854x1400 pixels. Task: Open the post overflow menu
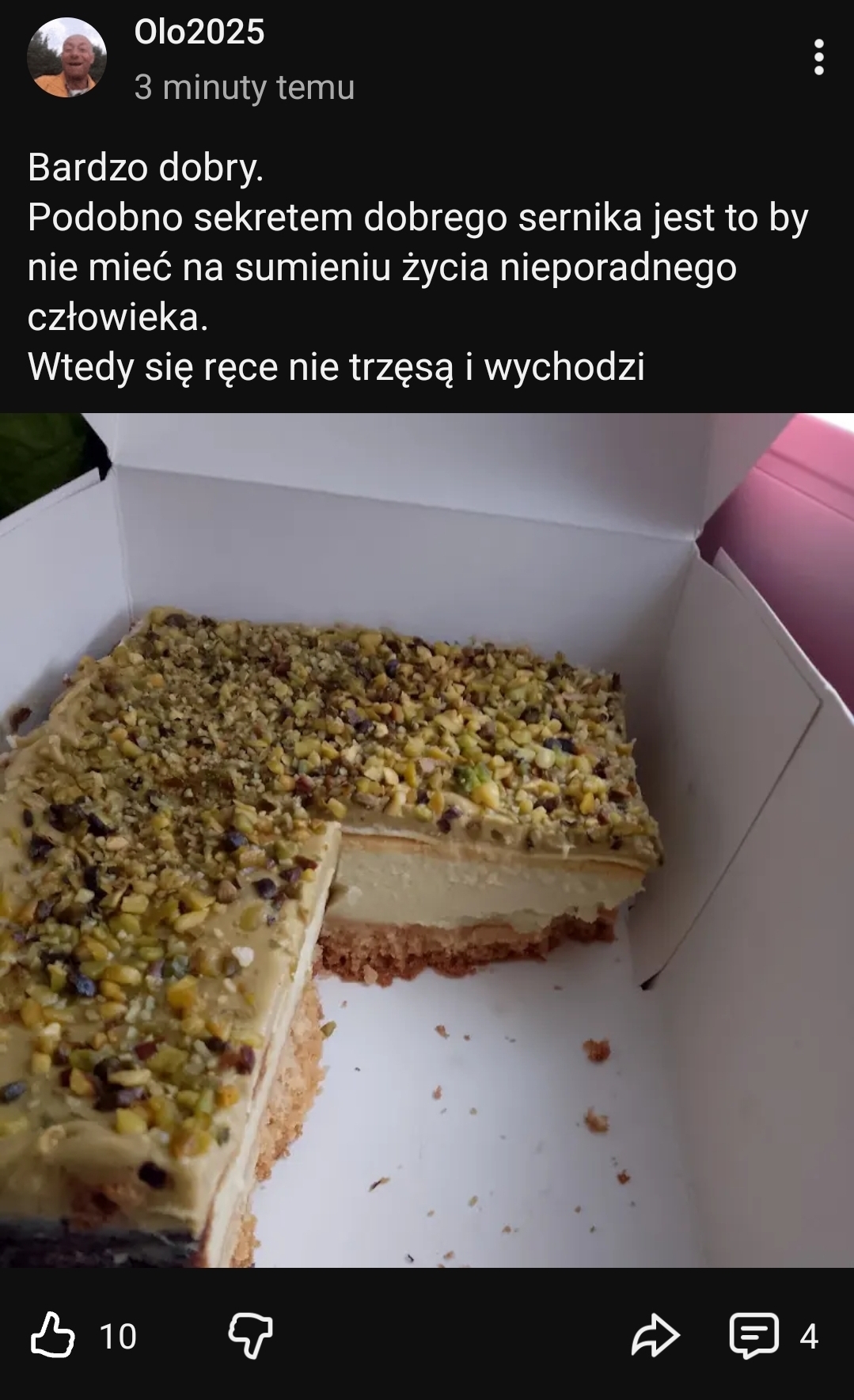(x=818, y=58)
